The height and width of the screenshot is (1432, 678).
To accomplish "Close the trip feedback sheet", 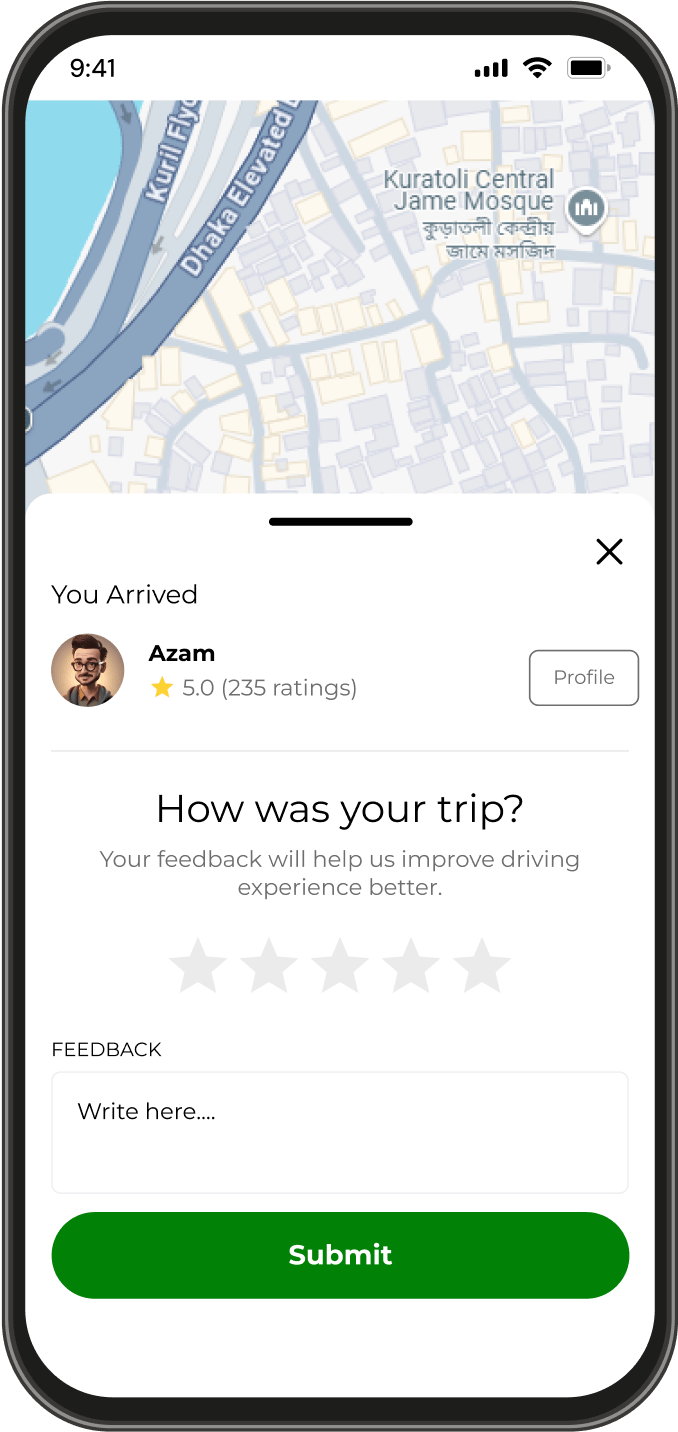I will 609,551.
